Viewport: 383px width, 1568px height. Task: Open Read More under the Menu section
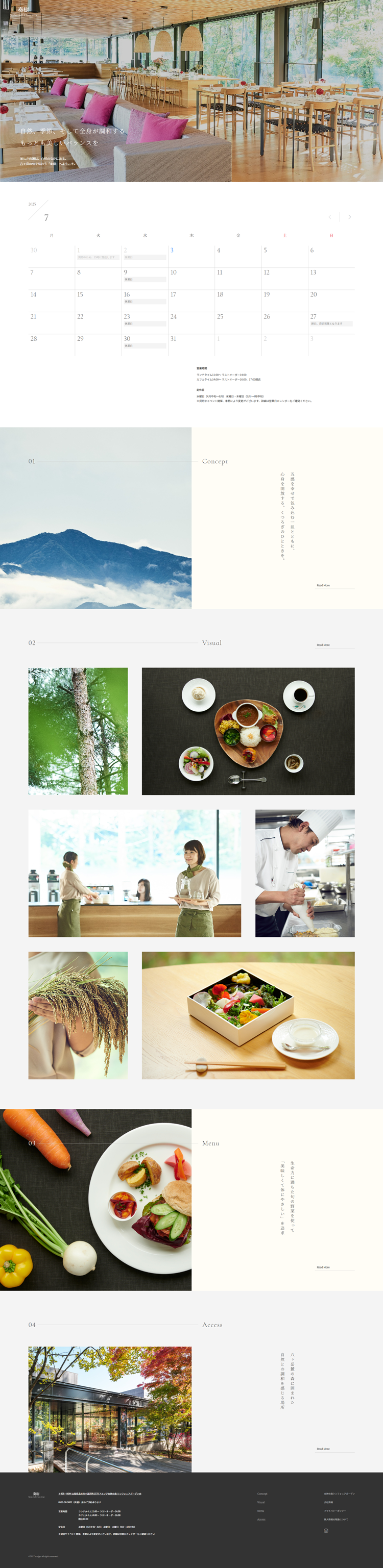[x=323, y=1267]
